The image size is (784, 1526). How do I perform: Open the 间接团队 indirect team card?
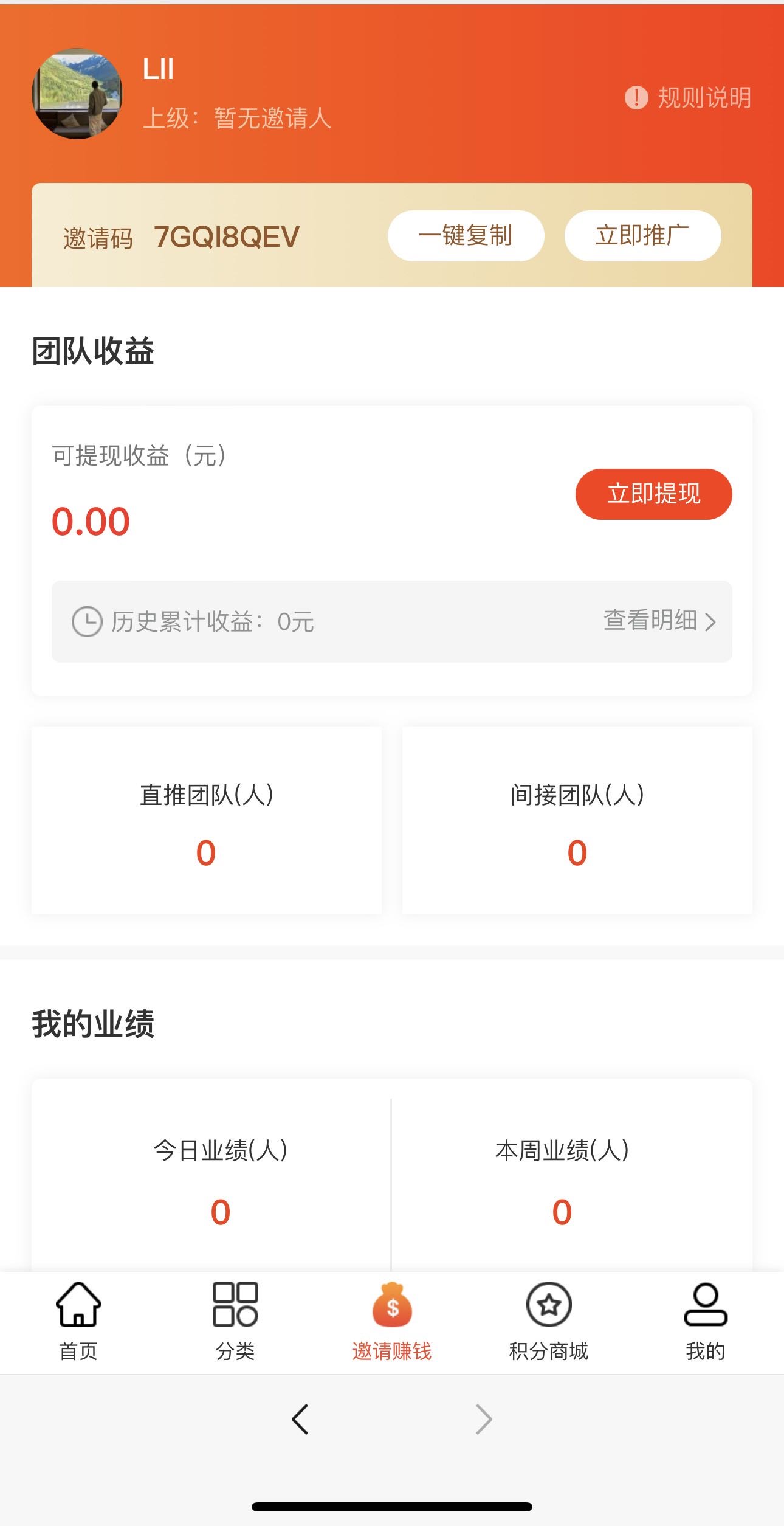point(577,820)
